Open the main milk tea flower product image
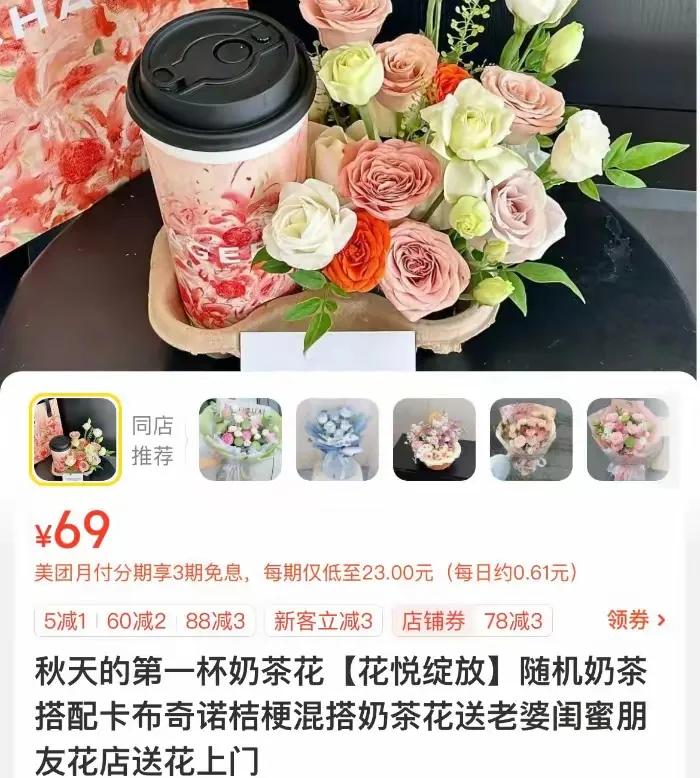This screenshot has height=778, width=700. (350, 180)
